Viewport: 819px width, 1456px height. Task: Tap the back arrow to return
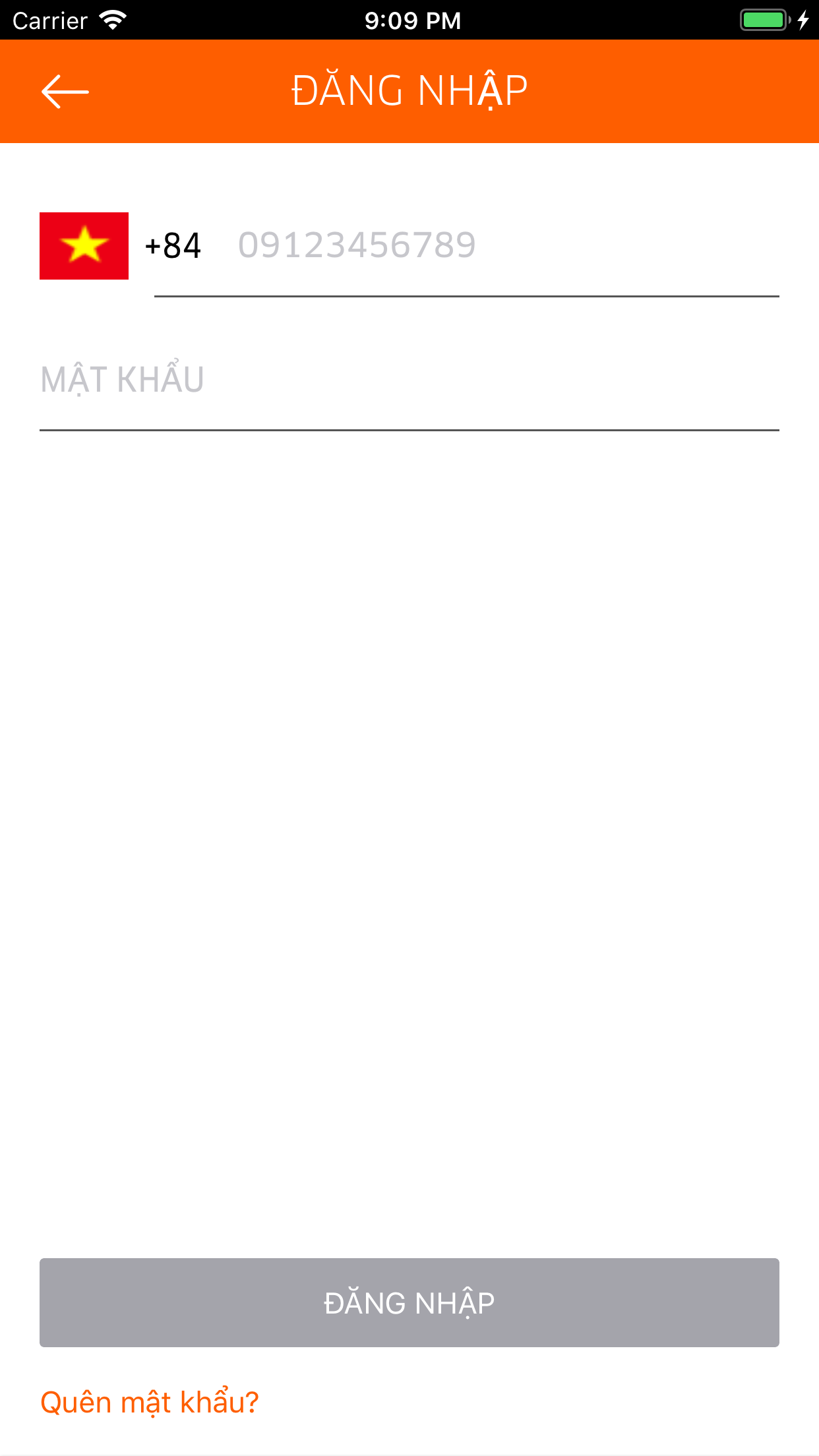tap(64, 92)
